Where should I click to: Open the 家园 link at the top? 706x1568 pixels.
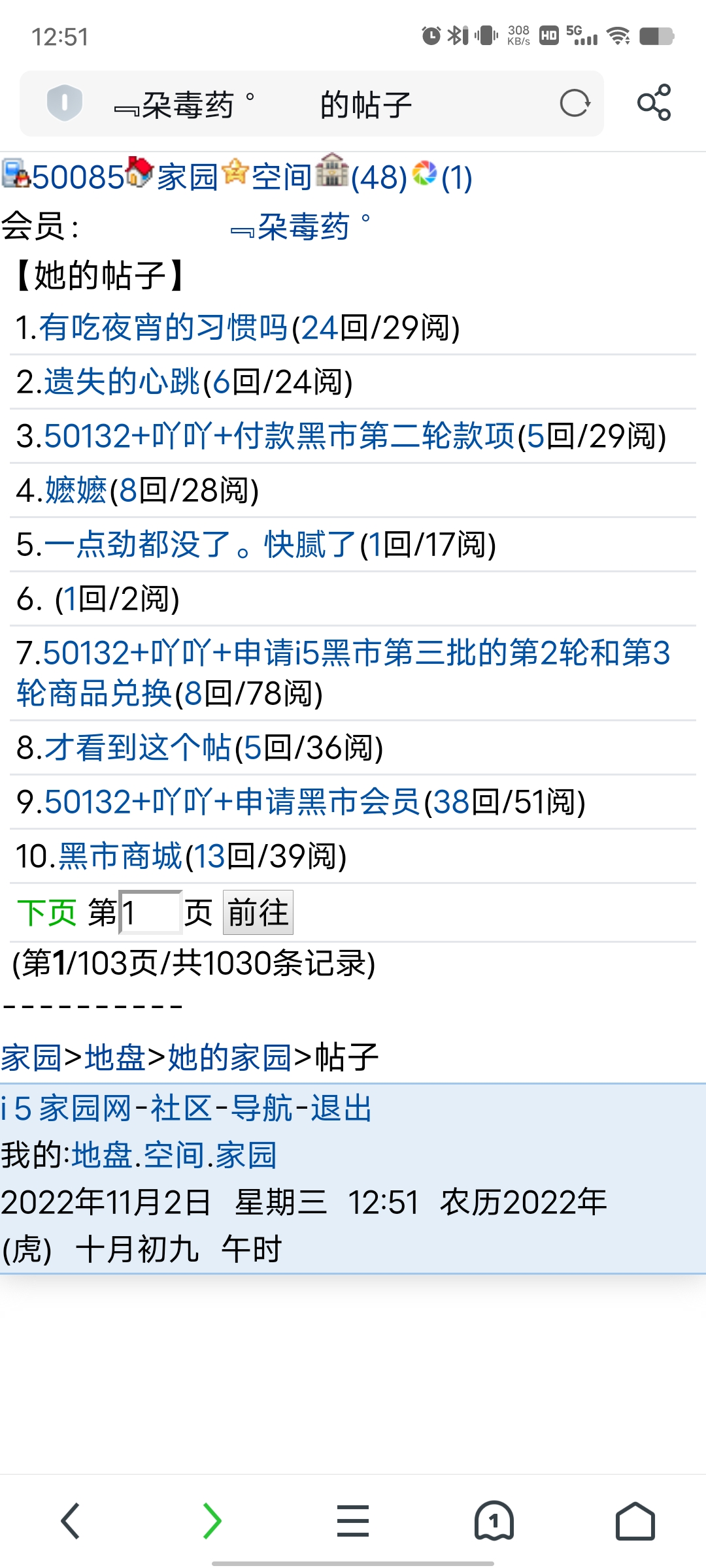[x=187, y=178]
